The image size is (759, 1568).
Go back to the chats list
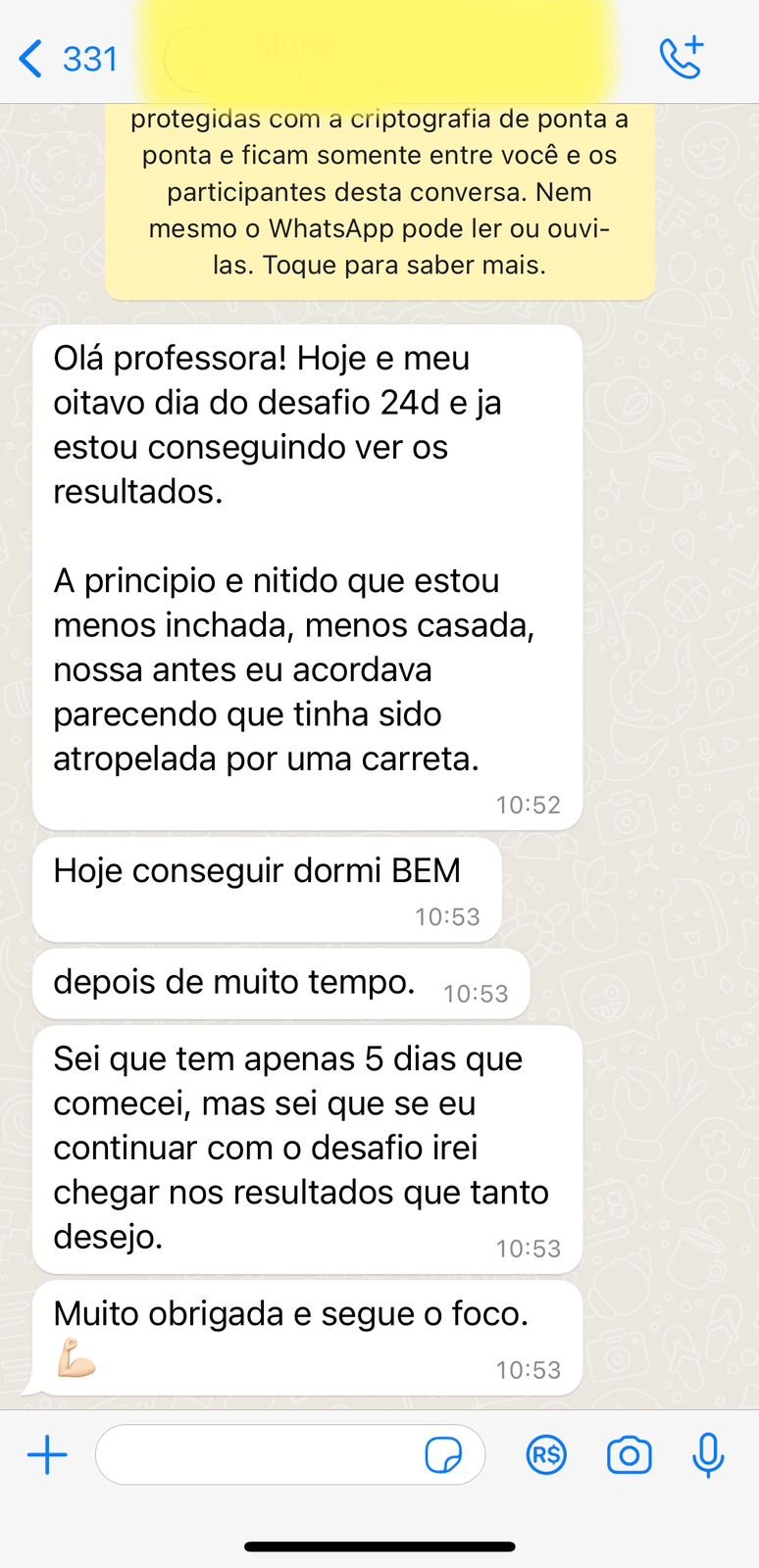pyautogui.click(x=67, y=59)
